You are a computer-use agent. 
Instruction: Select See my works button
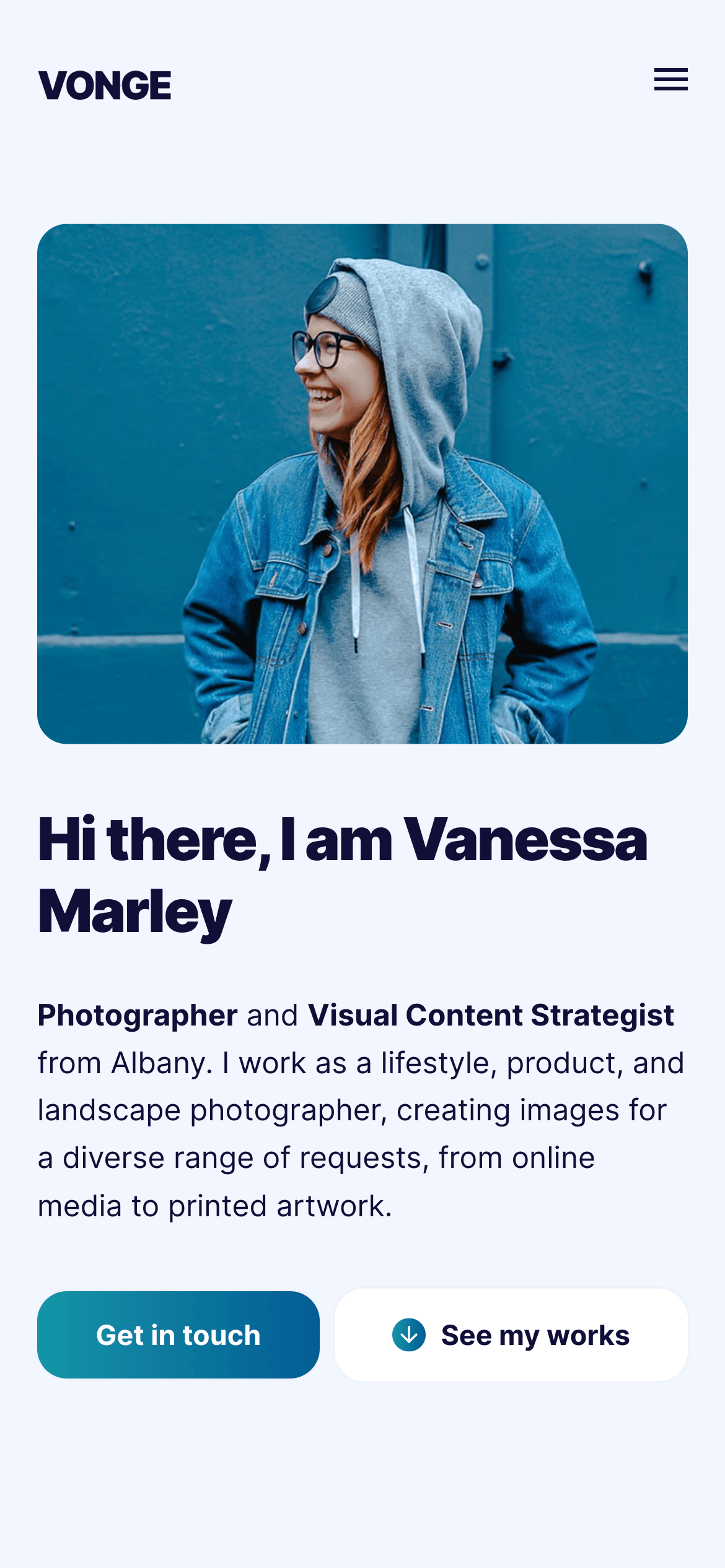click(511, 1335)
